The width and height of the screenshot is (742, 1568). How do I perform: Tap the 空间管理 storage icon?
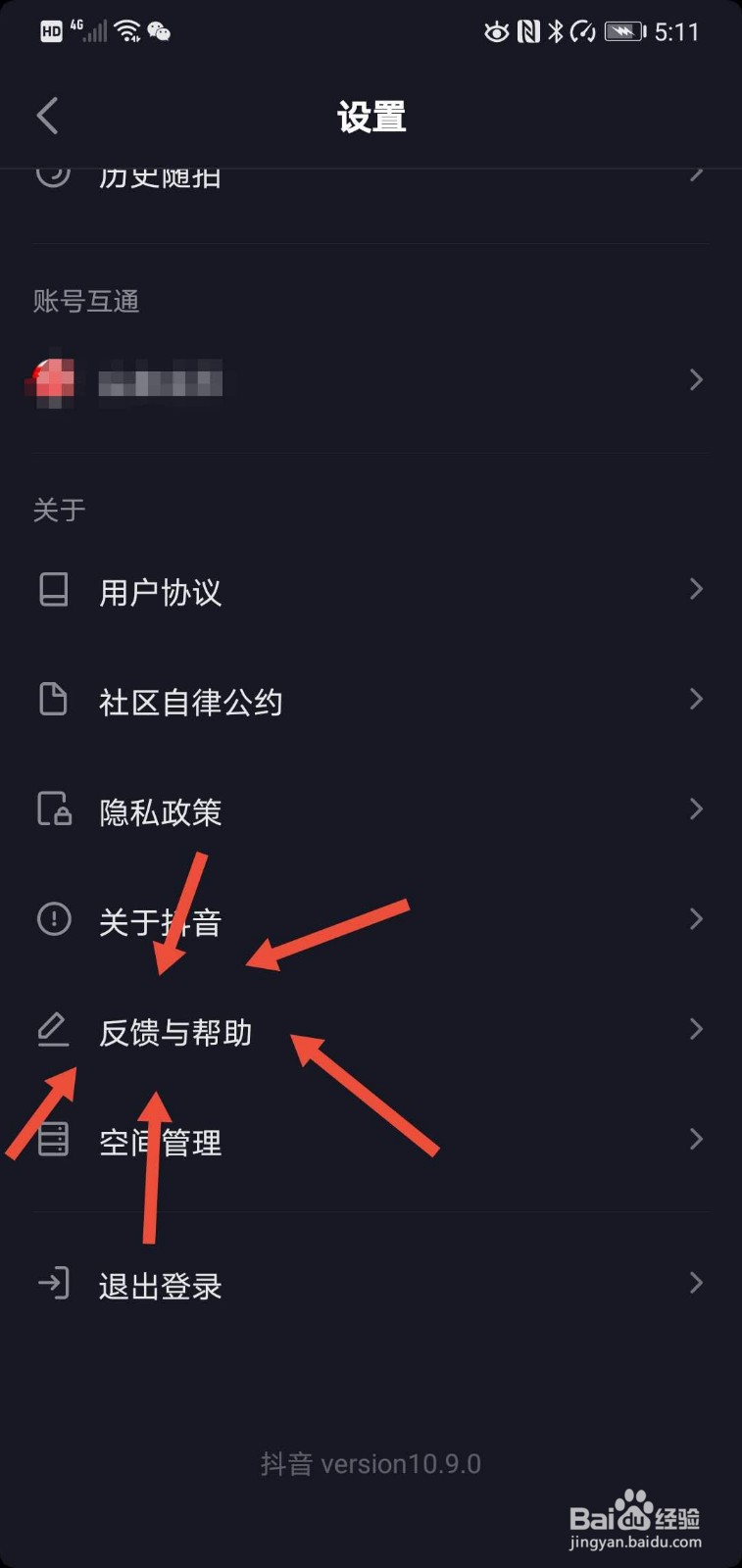[x=54, y=1141]
